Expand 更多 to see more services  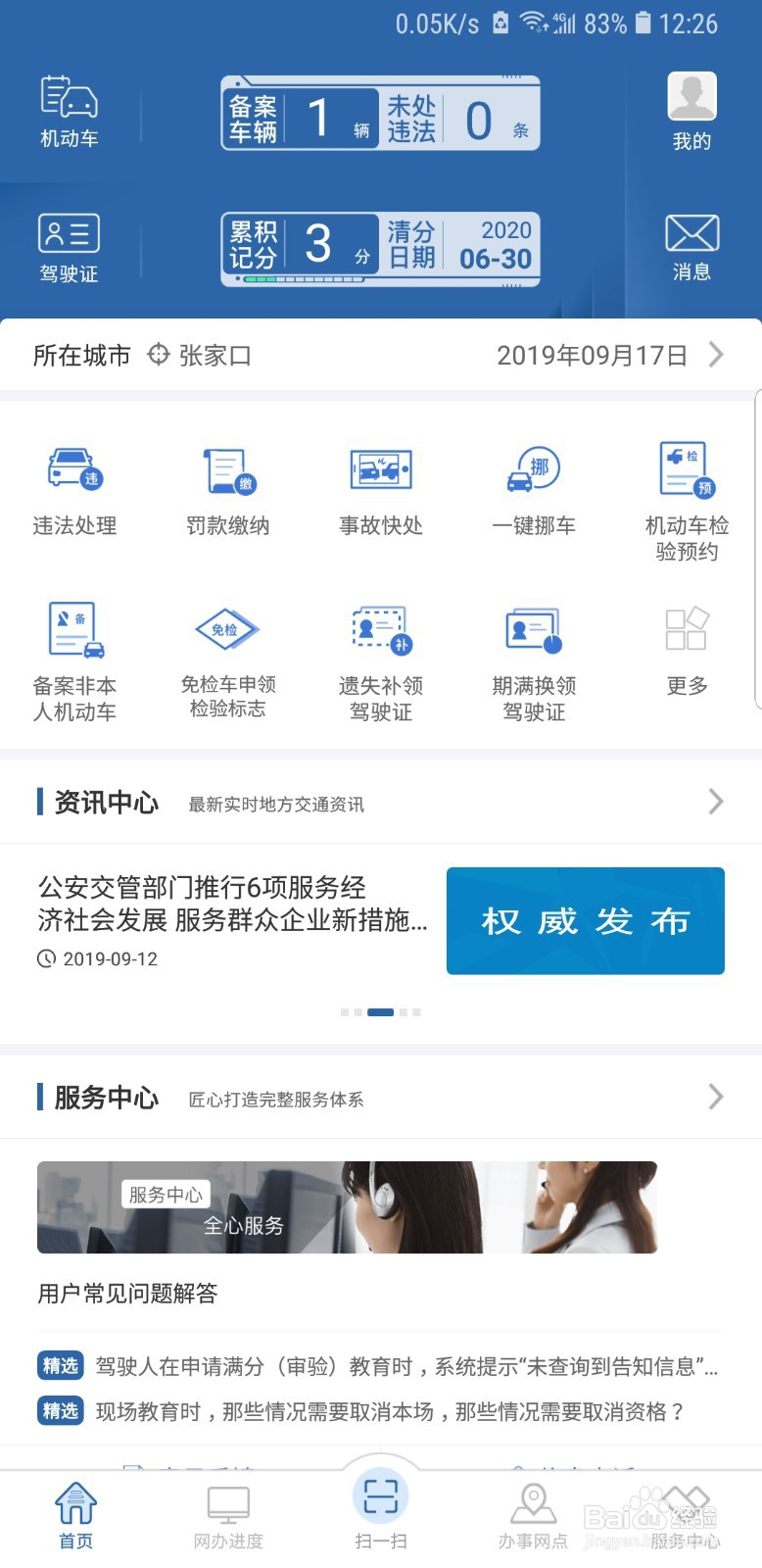[686, 647]
